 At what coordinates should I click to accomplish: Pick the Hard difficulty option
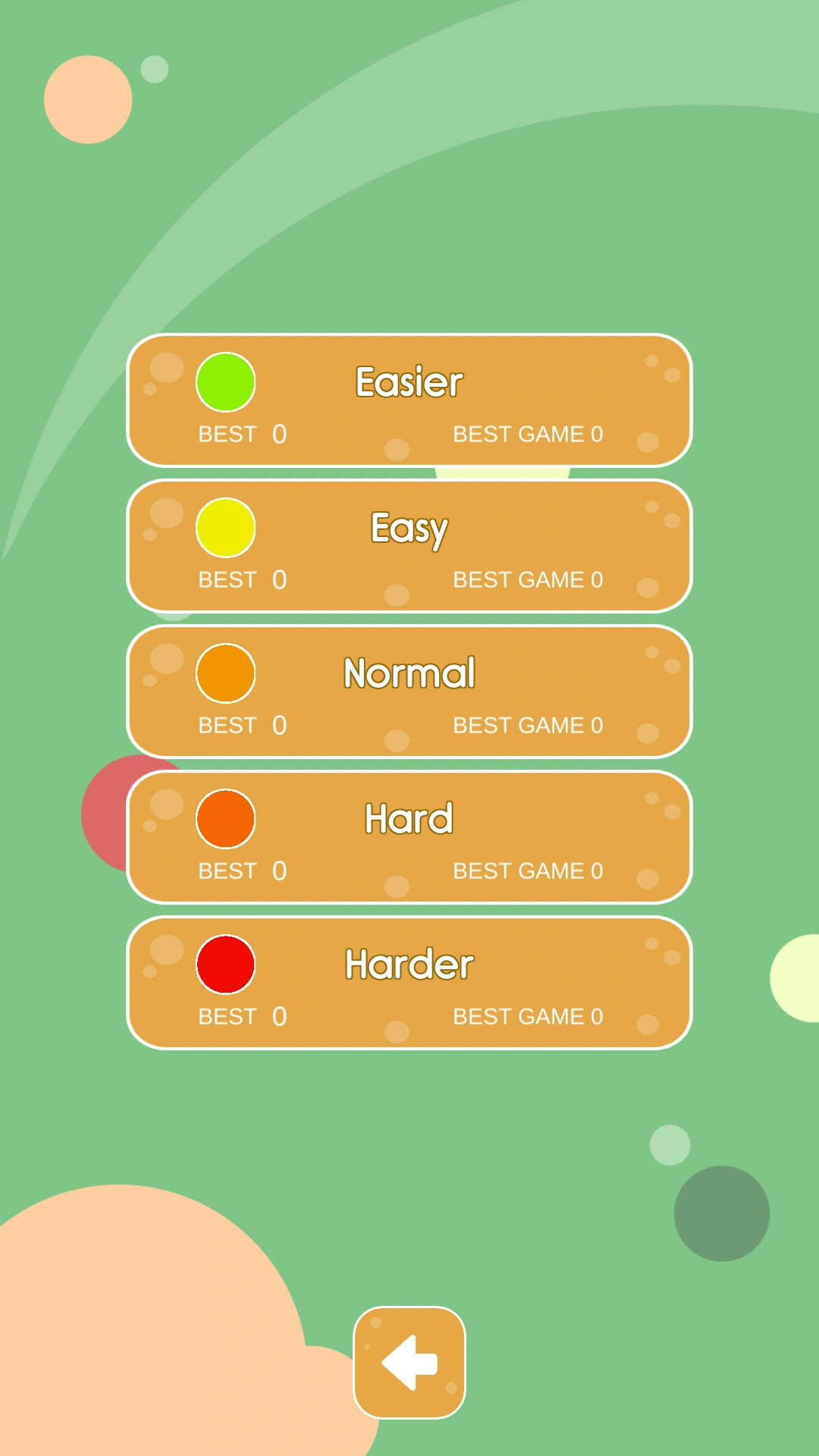(409, 837)
